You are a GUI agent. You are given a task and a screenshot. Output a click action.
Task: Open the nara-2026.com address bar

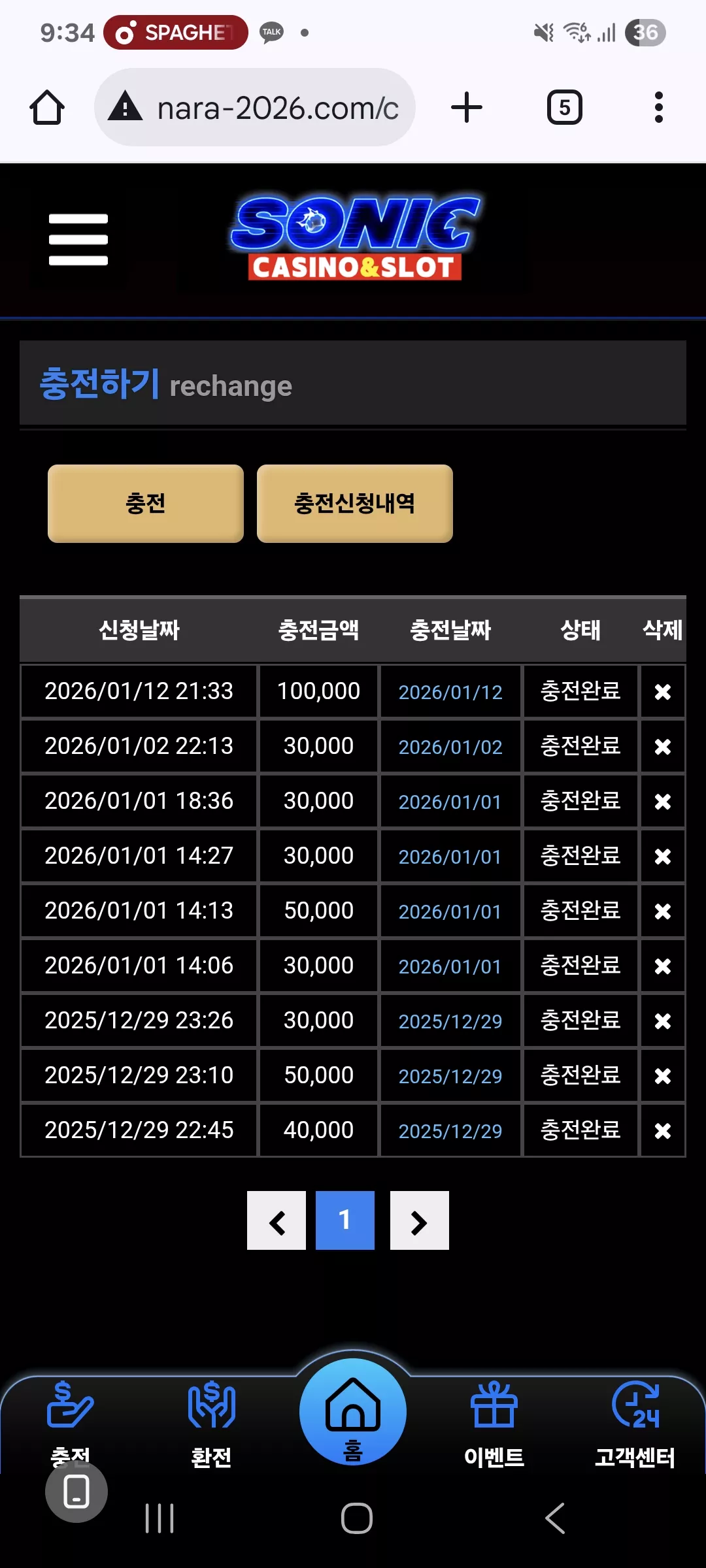tap(255, 107)
